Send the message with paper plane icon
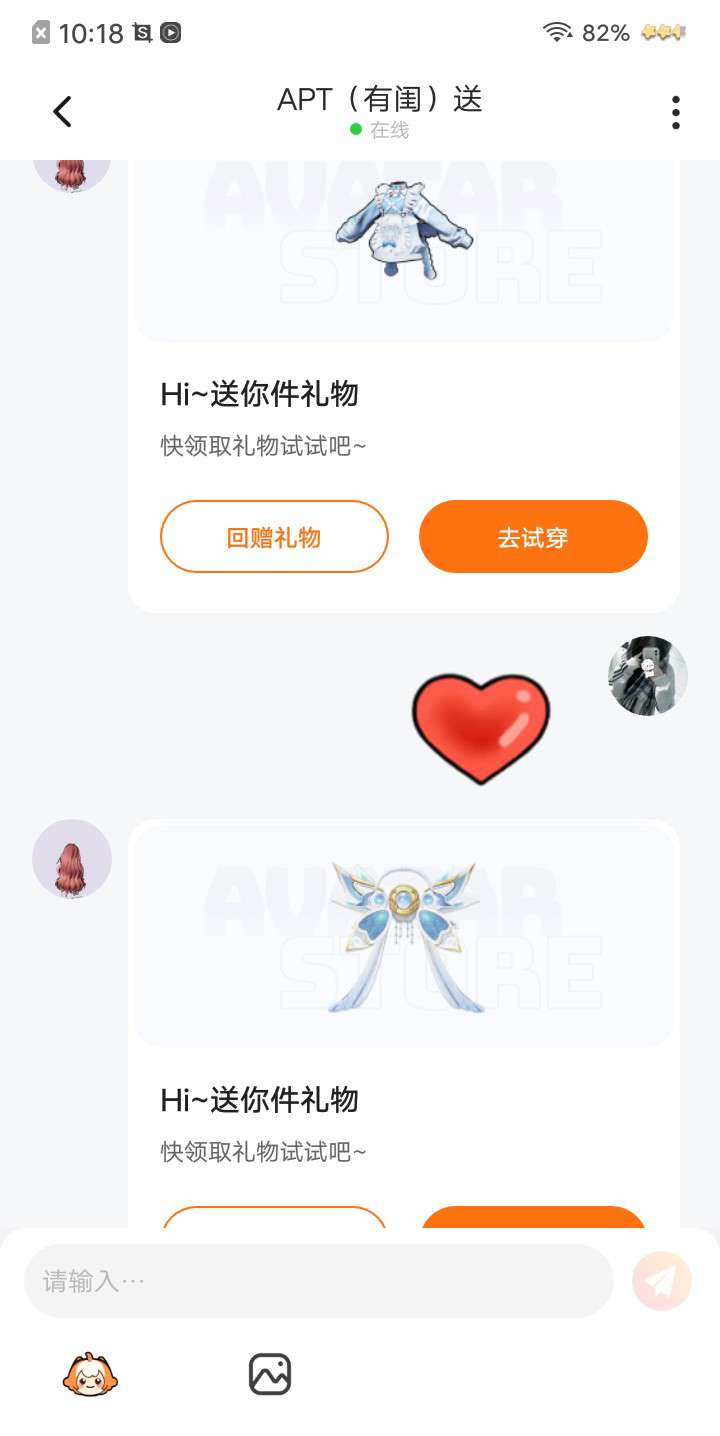The width and height of the screenshot is (720, 1436). (x=662, y=1281)
